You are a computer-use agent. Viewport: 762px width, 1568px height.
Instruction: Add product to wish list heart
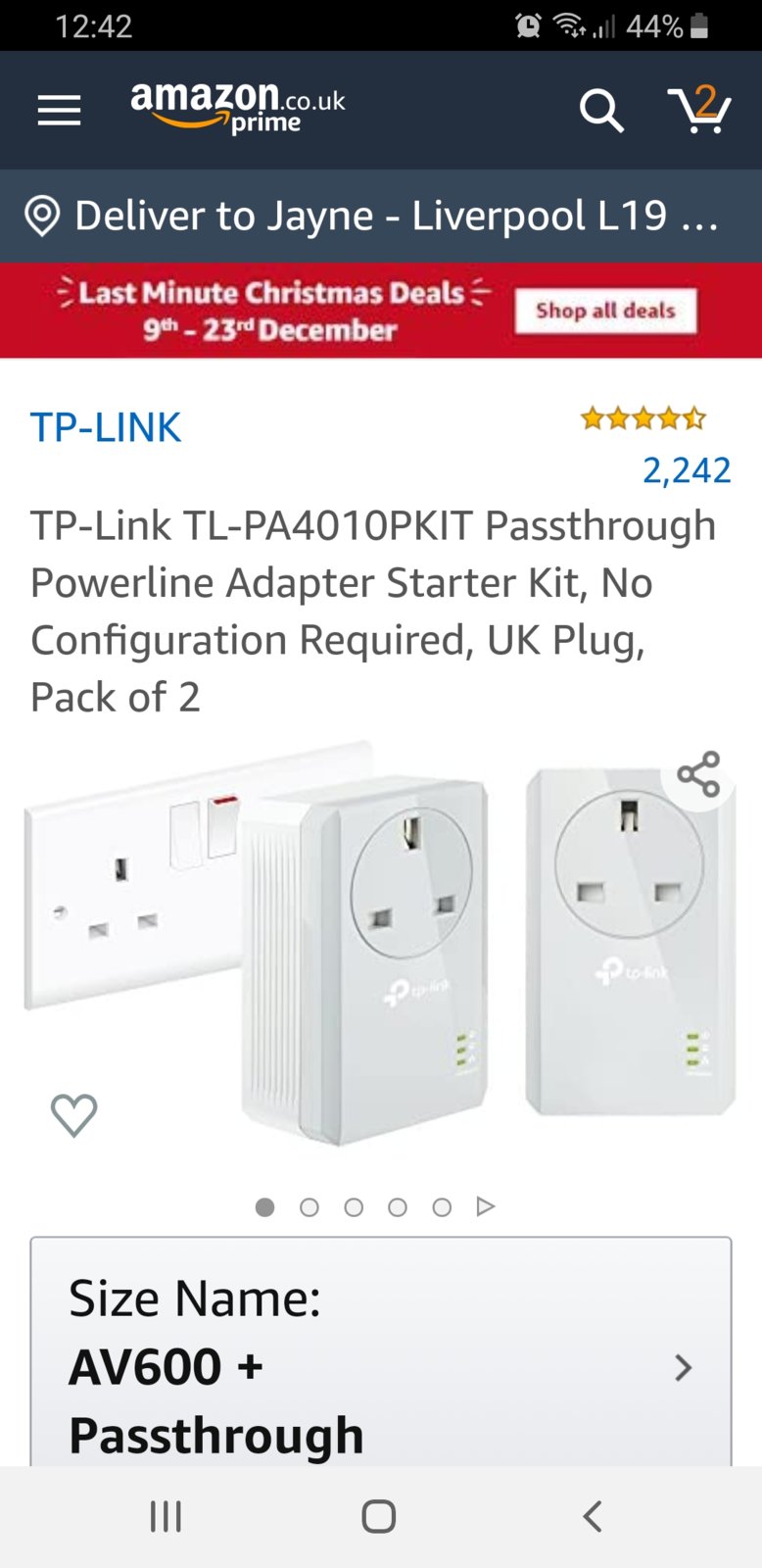click(73, 1114)
